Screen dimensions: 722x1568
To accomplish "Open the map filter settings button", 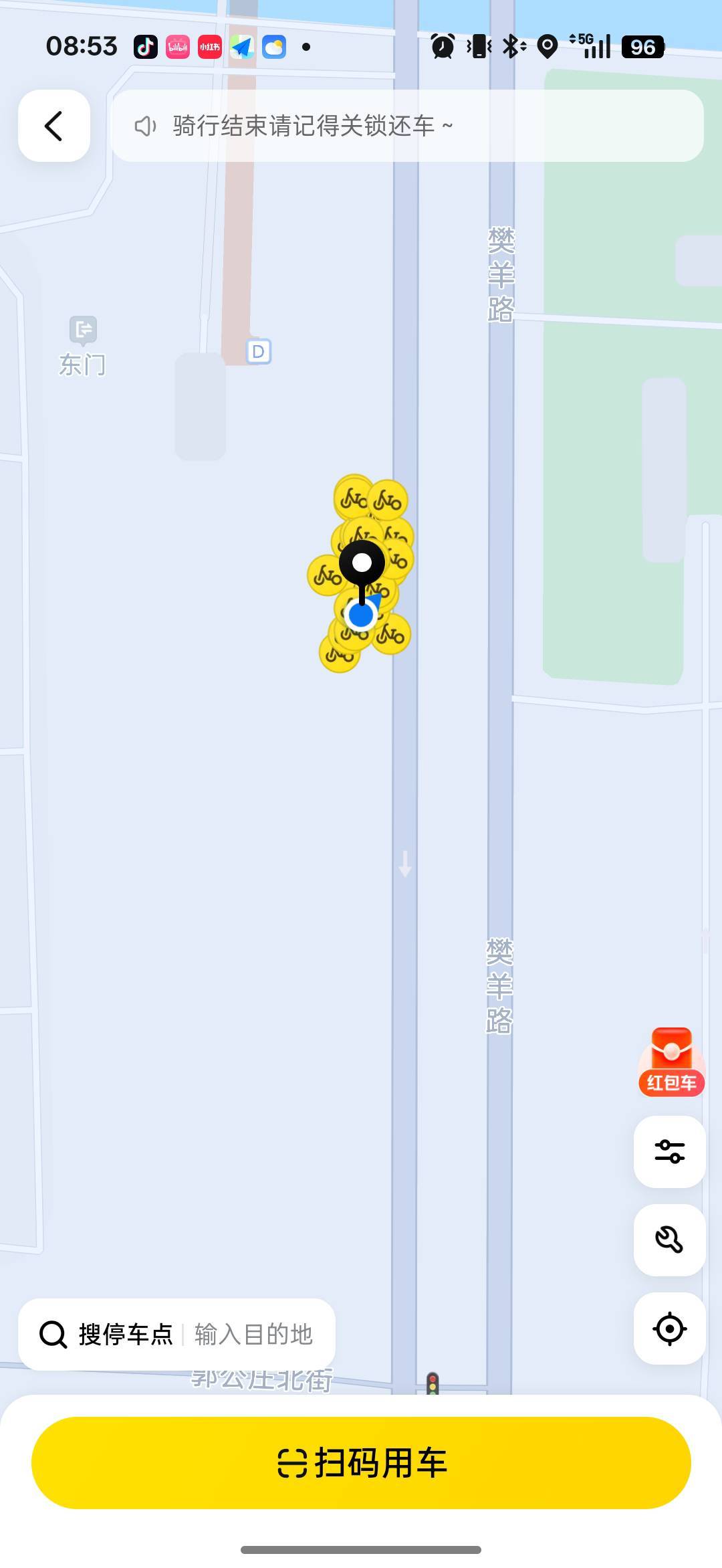I will (669, 1151).
